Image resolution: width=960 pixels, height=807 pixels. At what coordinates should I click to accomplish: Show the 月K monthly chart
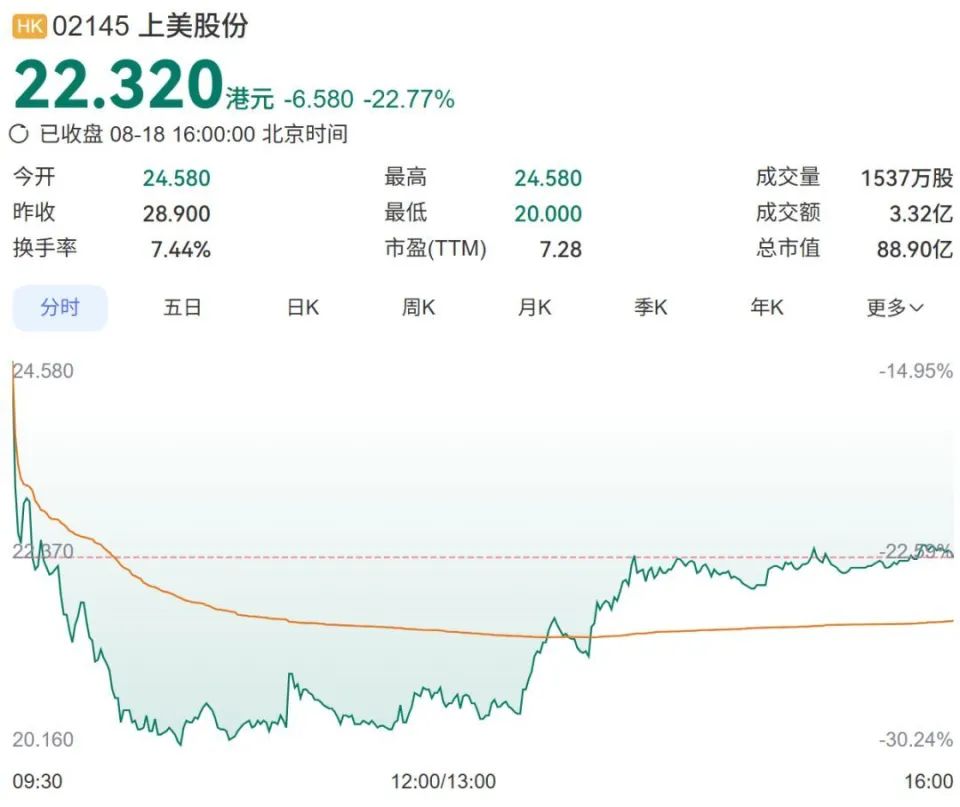coord(534,307)
